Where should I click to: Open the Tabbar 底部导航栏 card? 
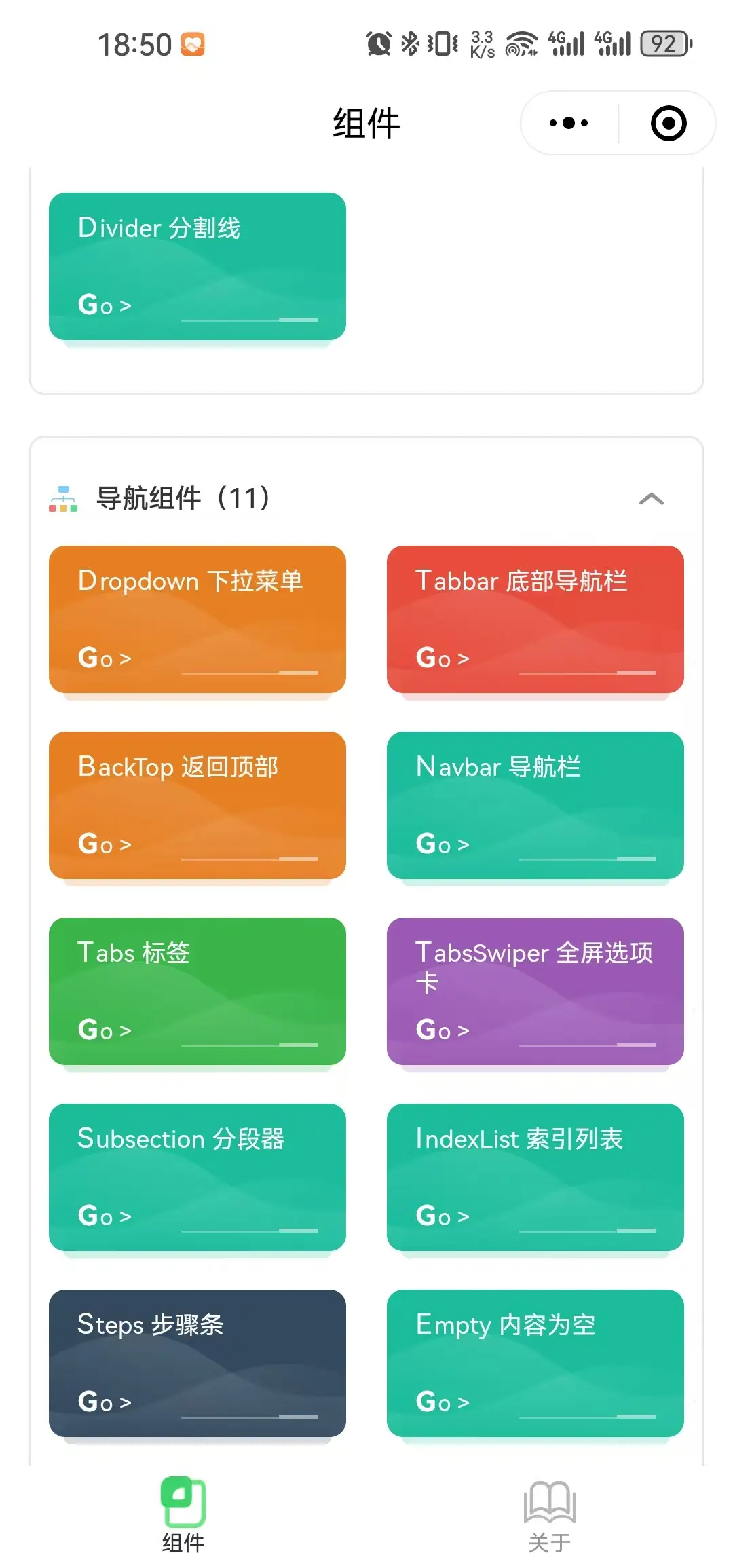[535, 619]
